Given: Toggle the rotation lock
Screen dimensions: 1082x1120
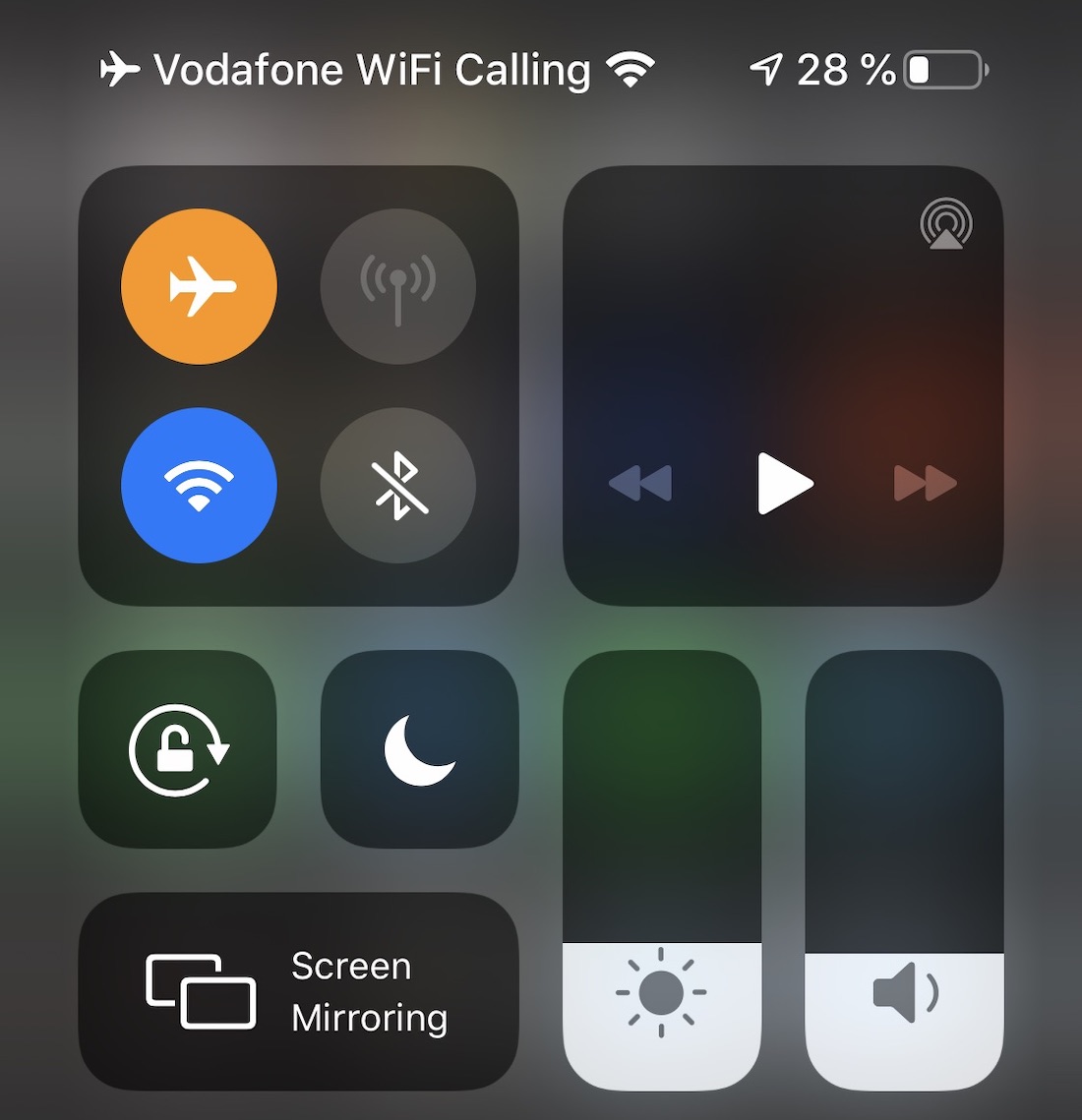Looking at the screenshot, I should 178,749.
